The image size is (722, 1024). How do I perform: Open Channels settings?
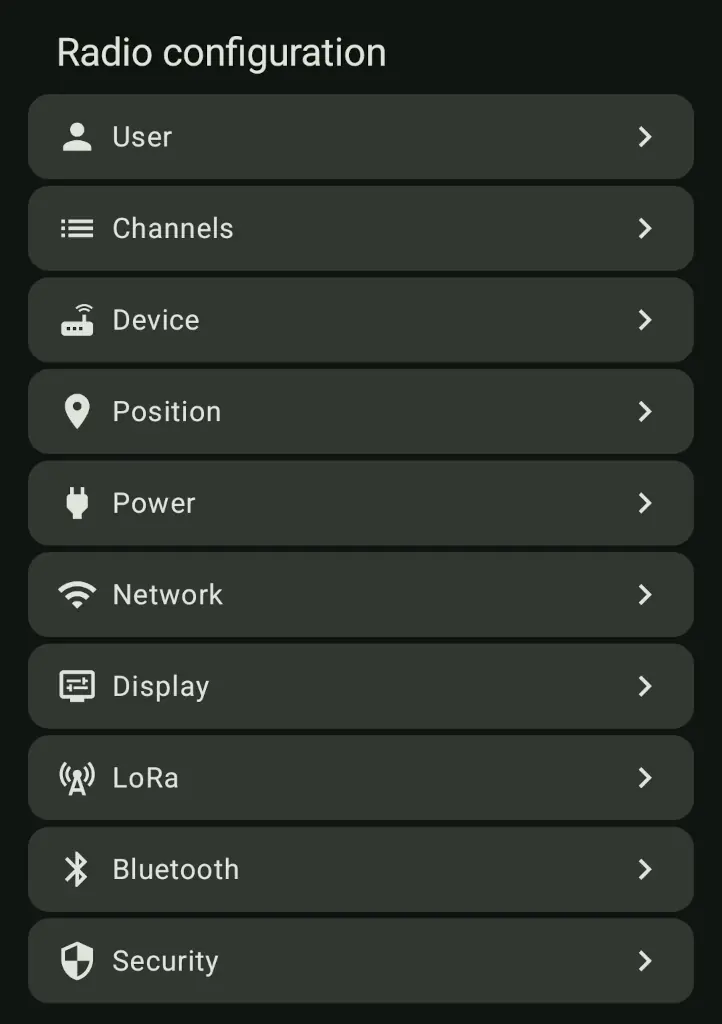[x=360, y=228]
